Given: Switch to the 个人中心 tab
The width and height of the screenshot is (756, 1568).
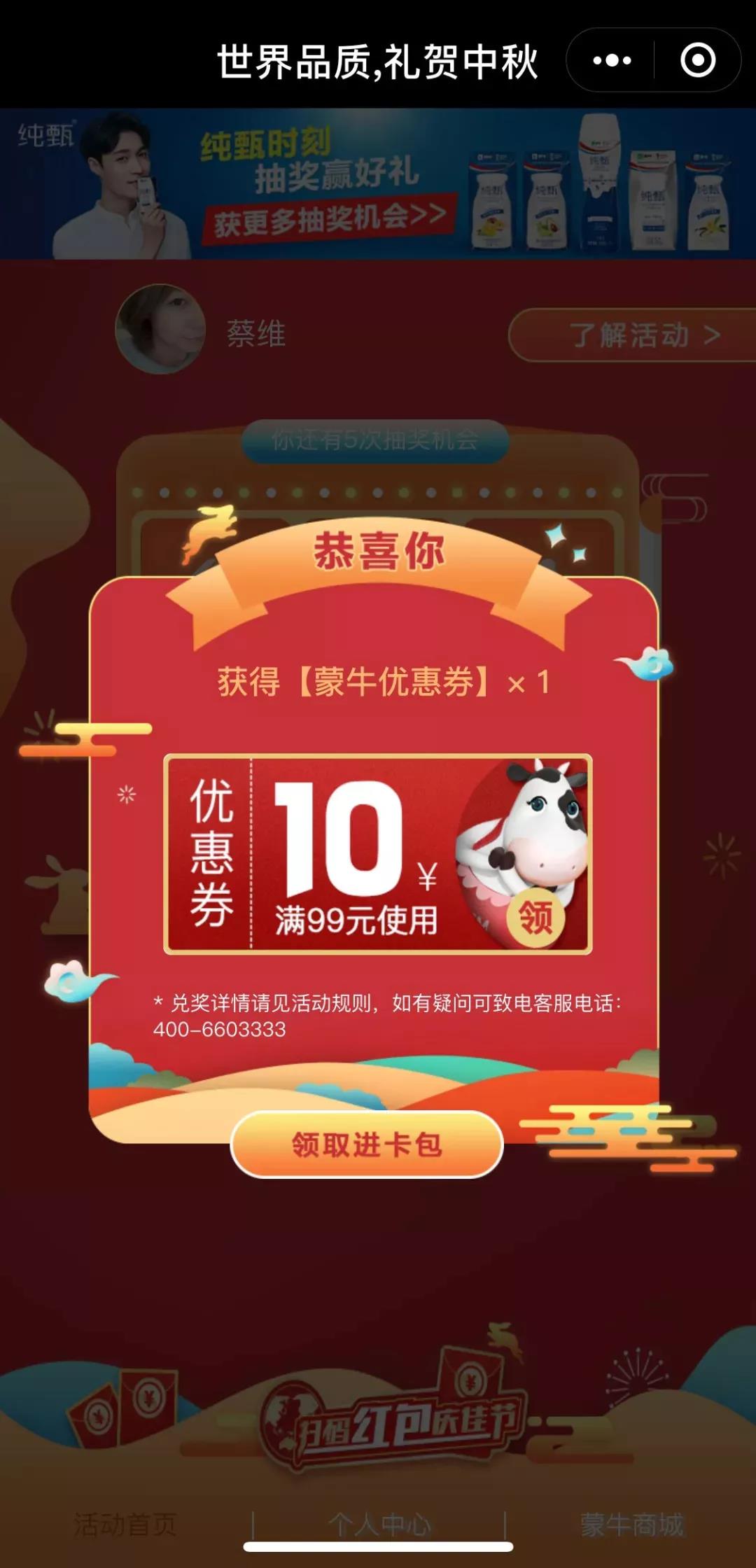Looking at the screenshot, I should 379,1524.
